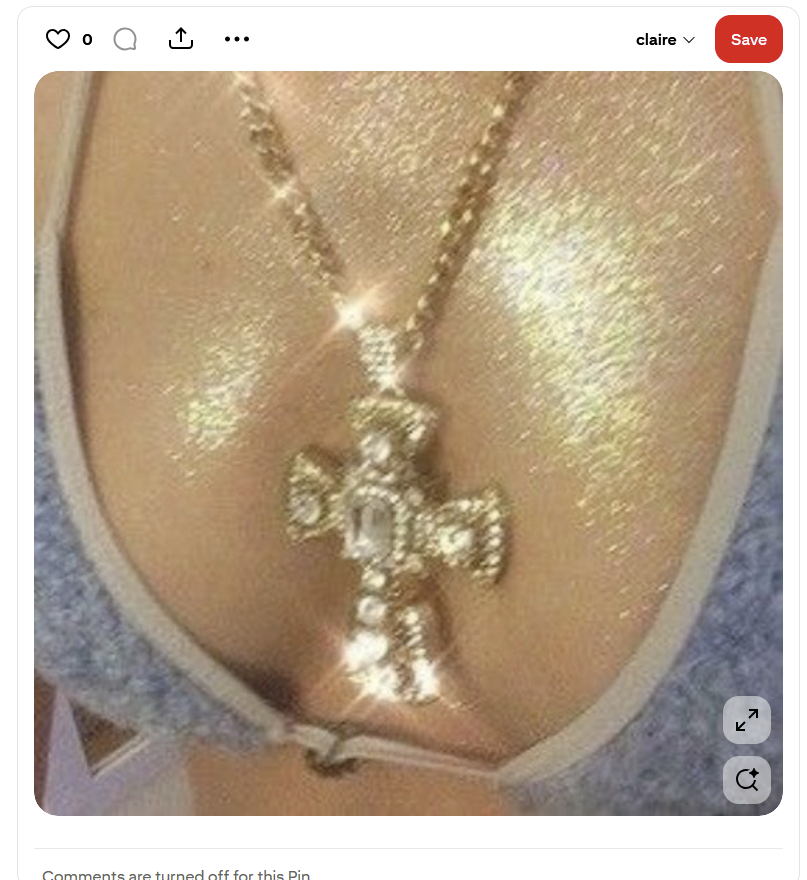Expand the Pin image to fullscreen
Viewport: 807px width, 880px height.
pyautogui.click(x=747, y=720)
